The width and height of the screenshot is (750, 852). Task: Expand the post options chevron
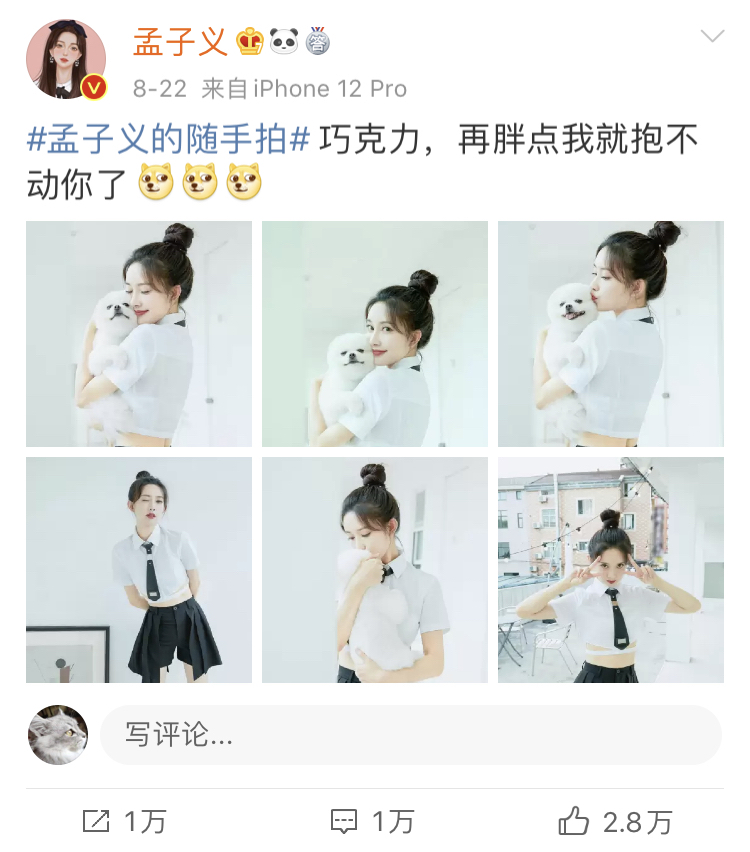pos(712,36)
